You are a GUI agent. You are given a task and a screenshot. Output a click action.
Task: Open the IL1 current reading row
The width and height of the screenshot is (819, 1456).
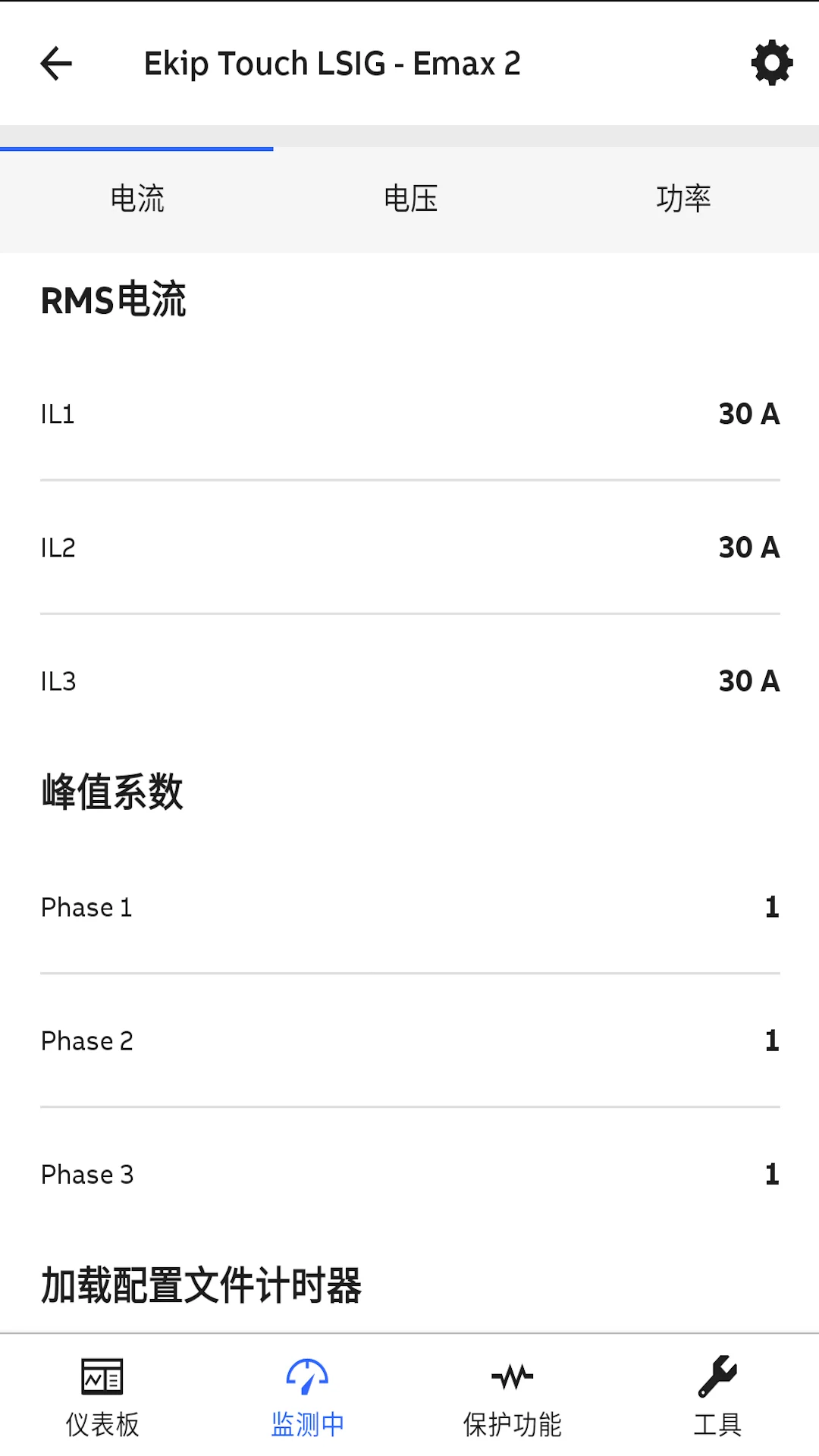coord(409,414)
